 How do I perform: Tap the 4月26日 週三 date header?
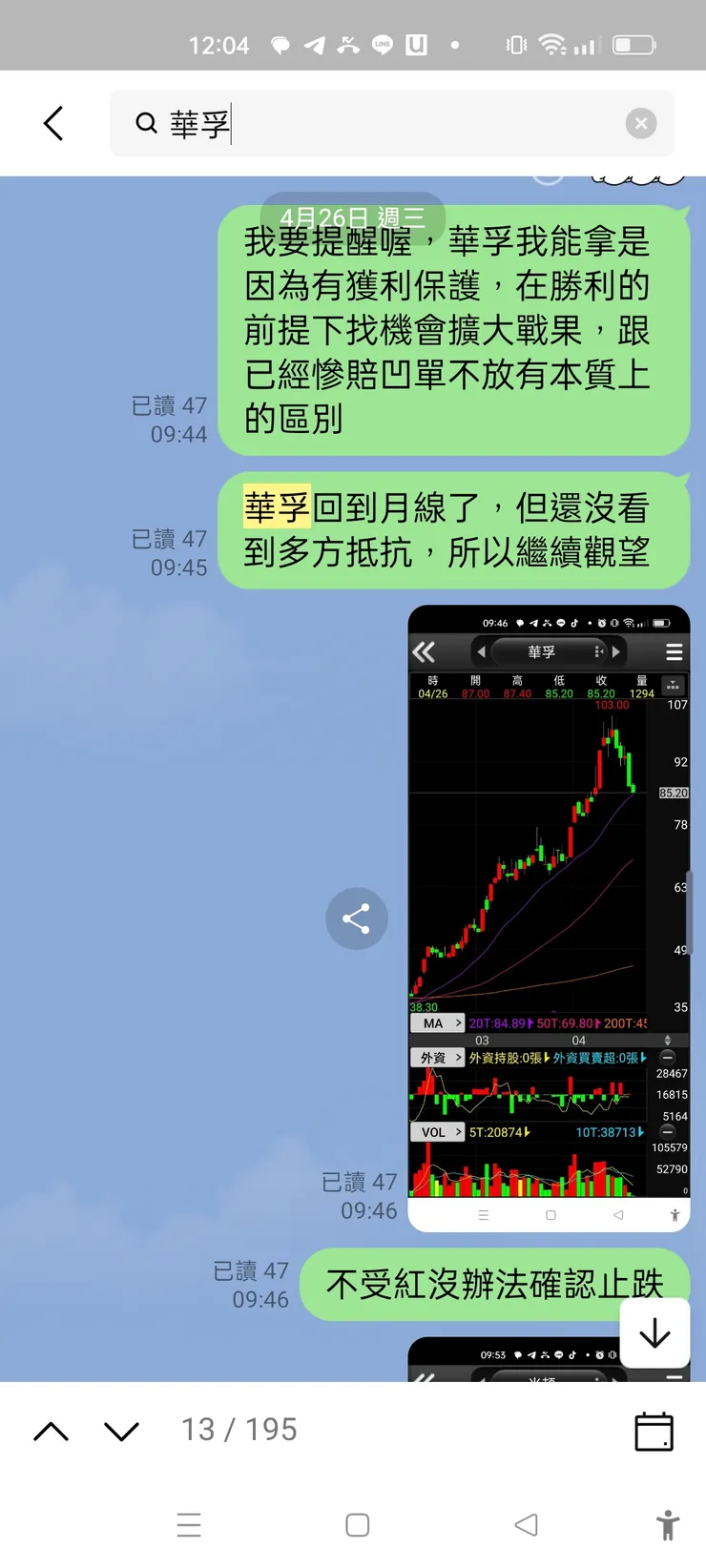pyautogui.click(x=353, y=217)
